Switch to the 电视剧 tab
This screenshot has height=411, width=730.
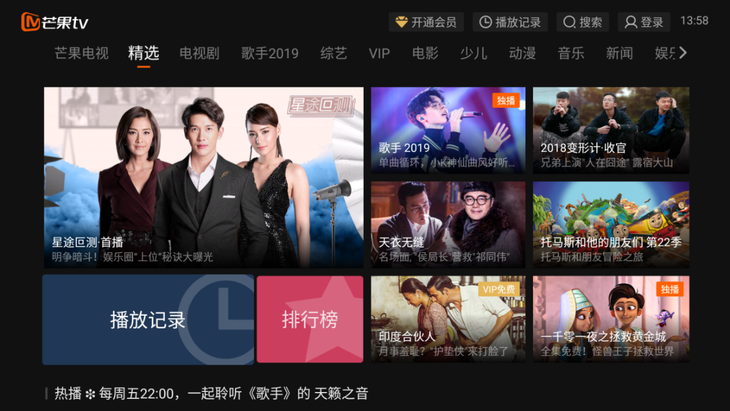pyautogui.click(x=199, y=53)
